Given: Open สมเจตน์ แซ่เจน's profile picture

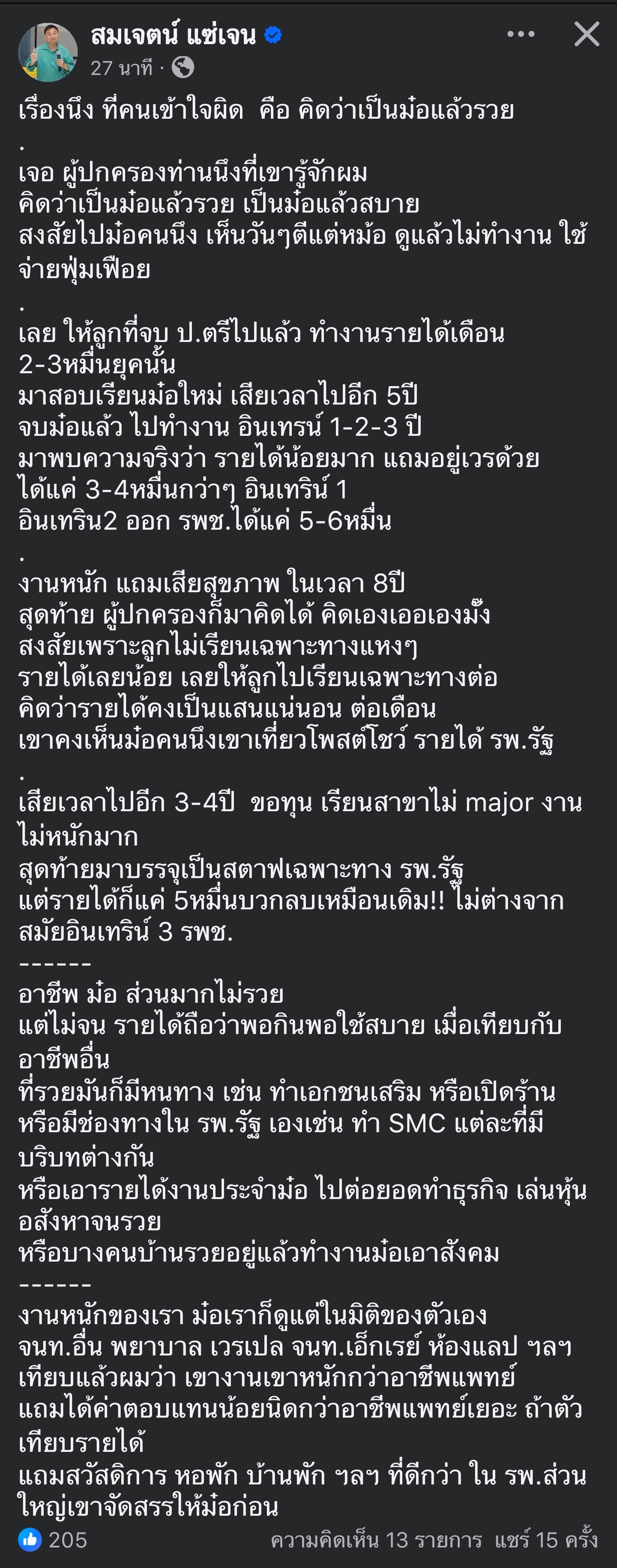Looking at the screenshot, I should tap(48, 52).
